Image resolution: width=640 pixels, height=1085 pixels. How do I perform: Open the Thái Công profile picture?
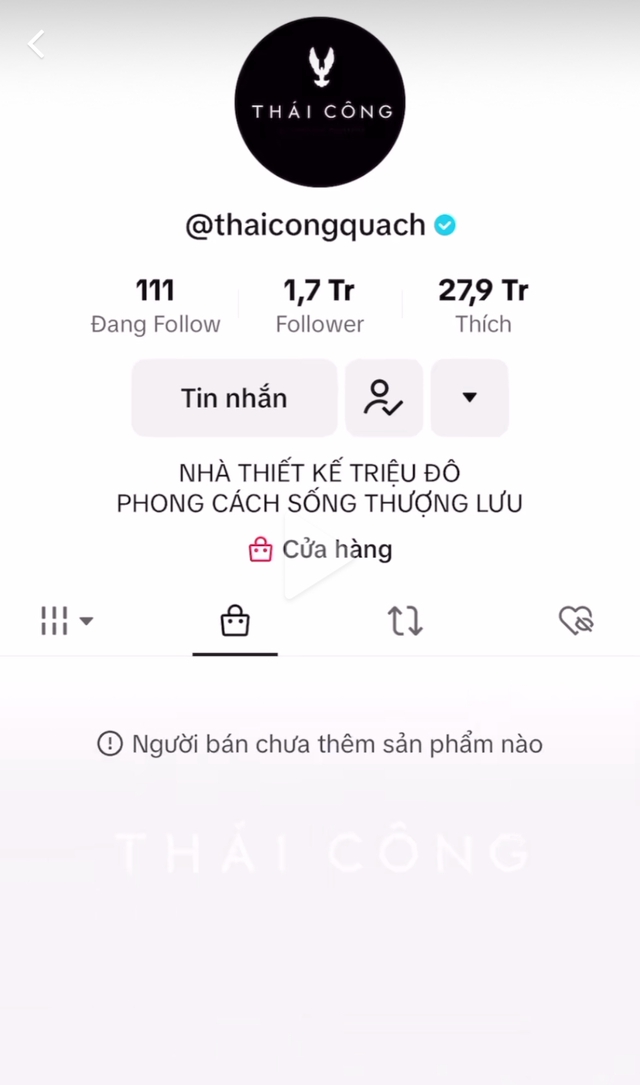(320, 102)
